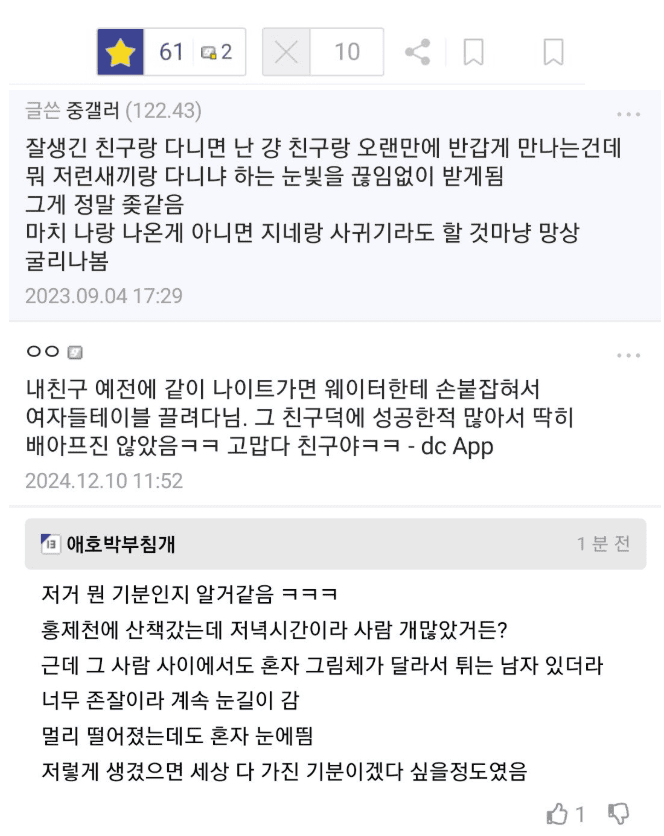Open the more options on ㅇㅇ's comment
664x836 pixels.
pos(628,355)
